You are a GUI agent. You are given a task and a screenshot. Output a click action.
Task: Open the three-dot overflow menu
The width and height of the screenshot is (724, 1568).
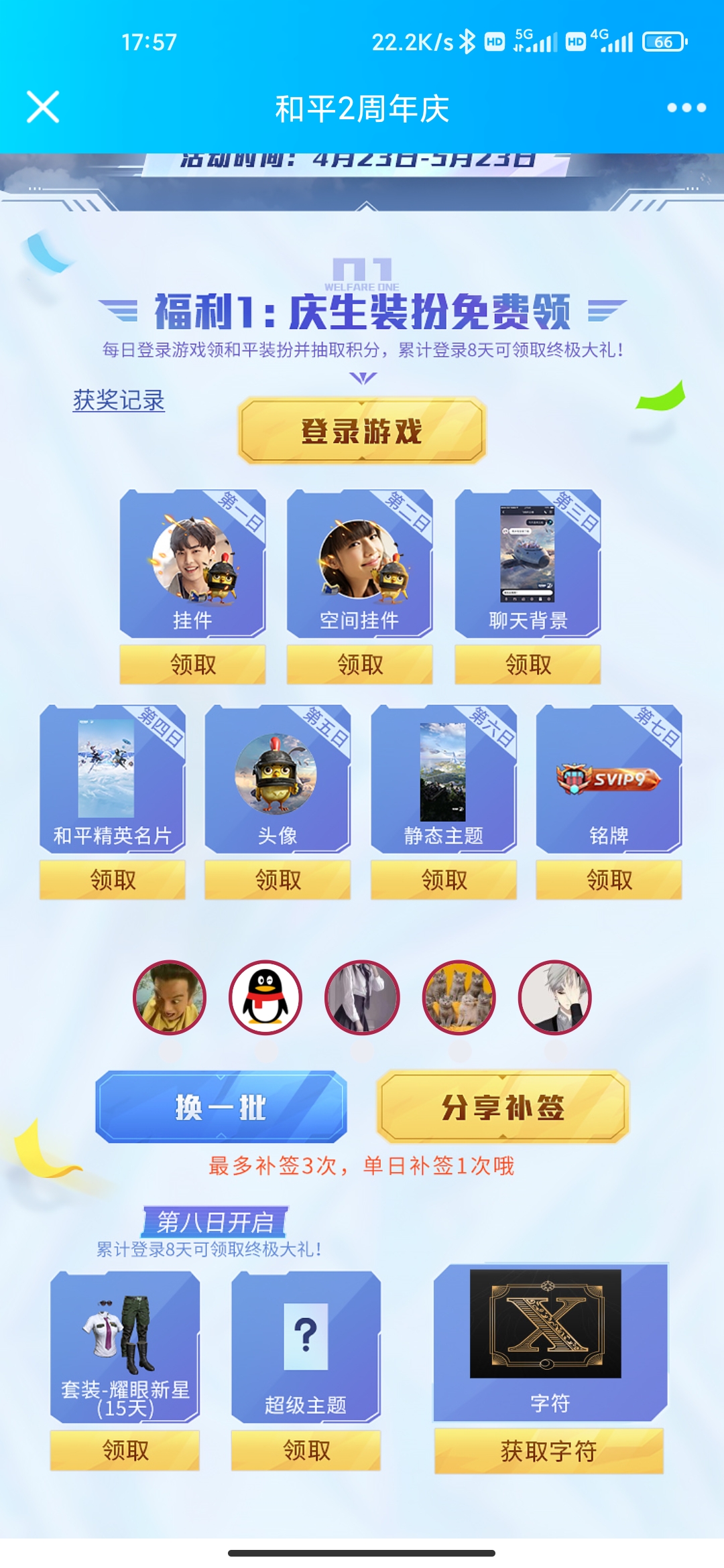[686, 107]
